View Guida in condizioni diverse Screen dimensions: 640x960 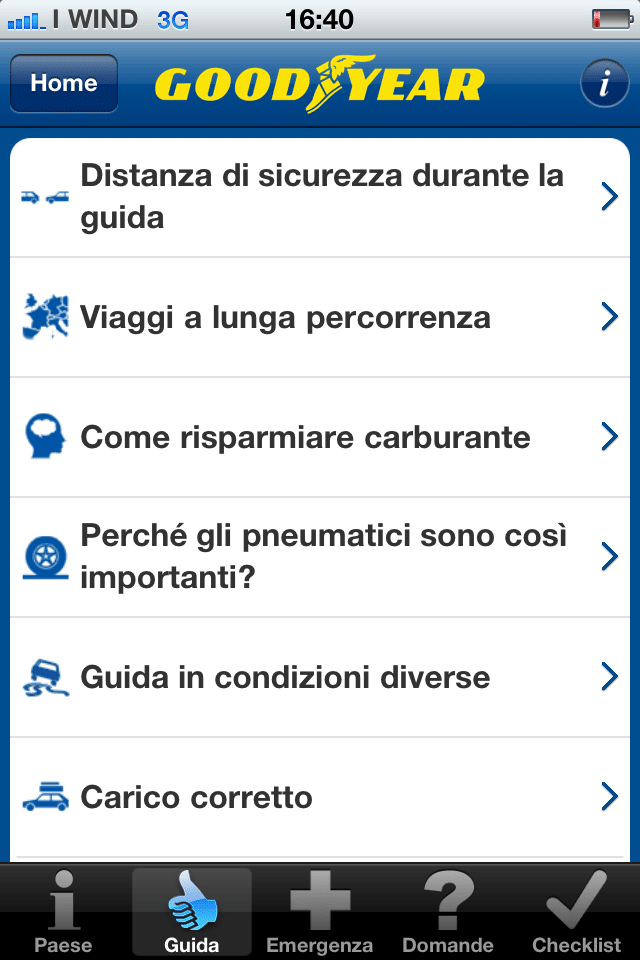click(320, 678)
